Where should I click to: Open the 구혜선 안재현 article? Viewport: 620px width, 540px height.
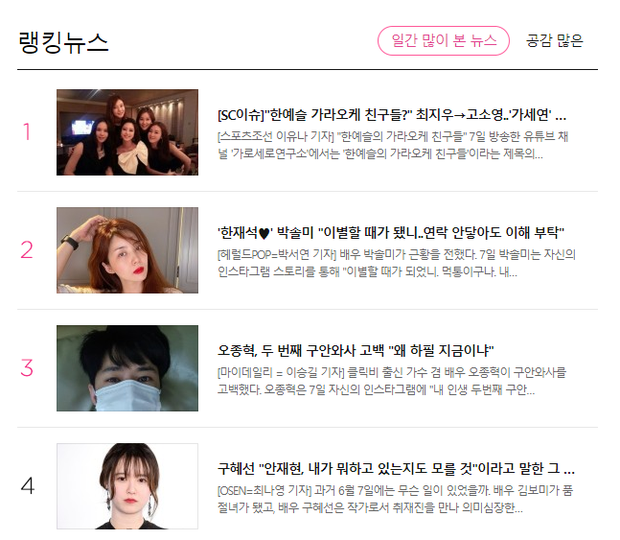click(396, 468)
